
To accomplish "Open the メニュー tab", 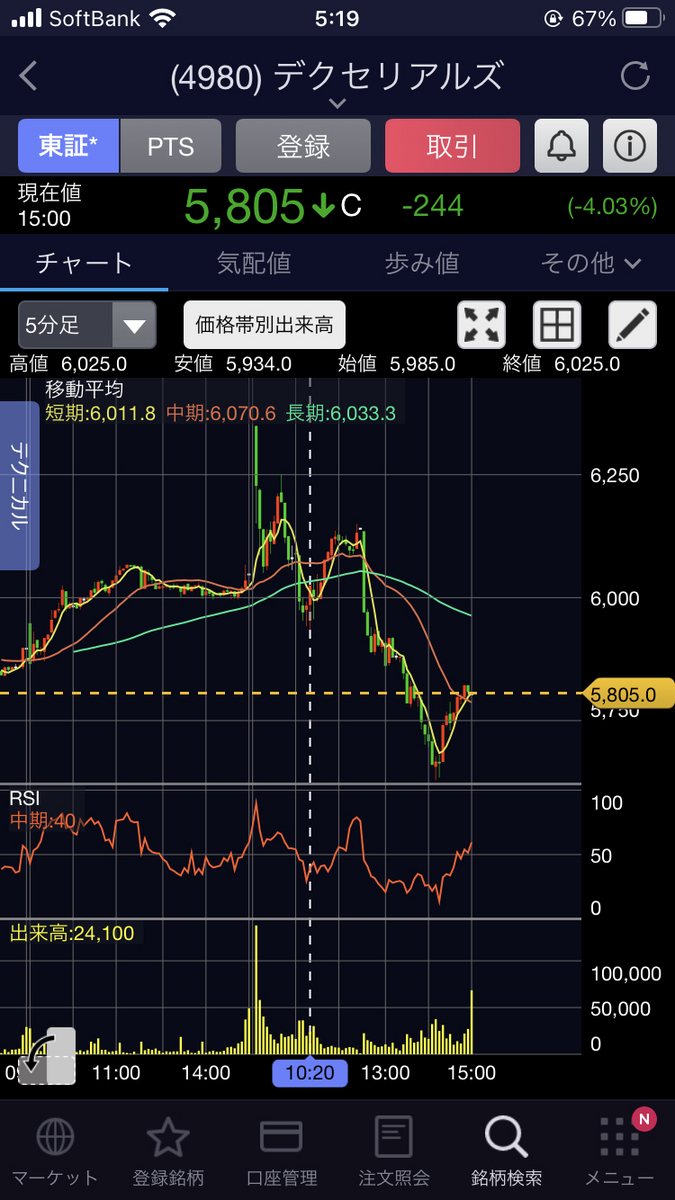I will coord(619,1152).
